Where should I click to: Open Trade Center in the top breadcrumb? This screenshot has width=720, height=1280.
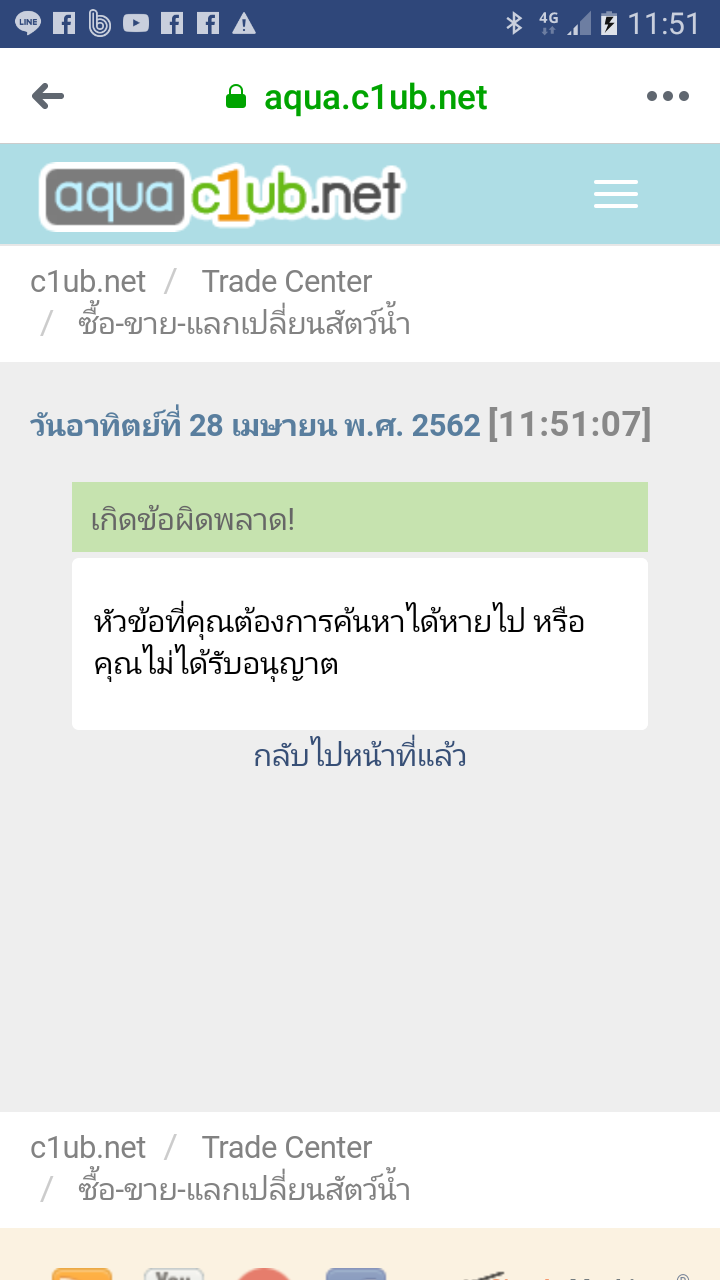[x=287, y=282]
